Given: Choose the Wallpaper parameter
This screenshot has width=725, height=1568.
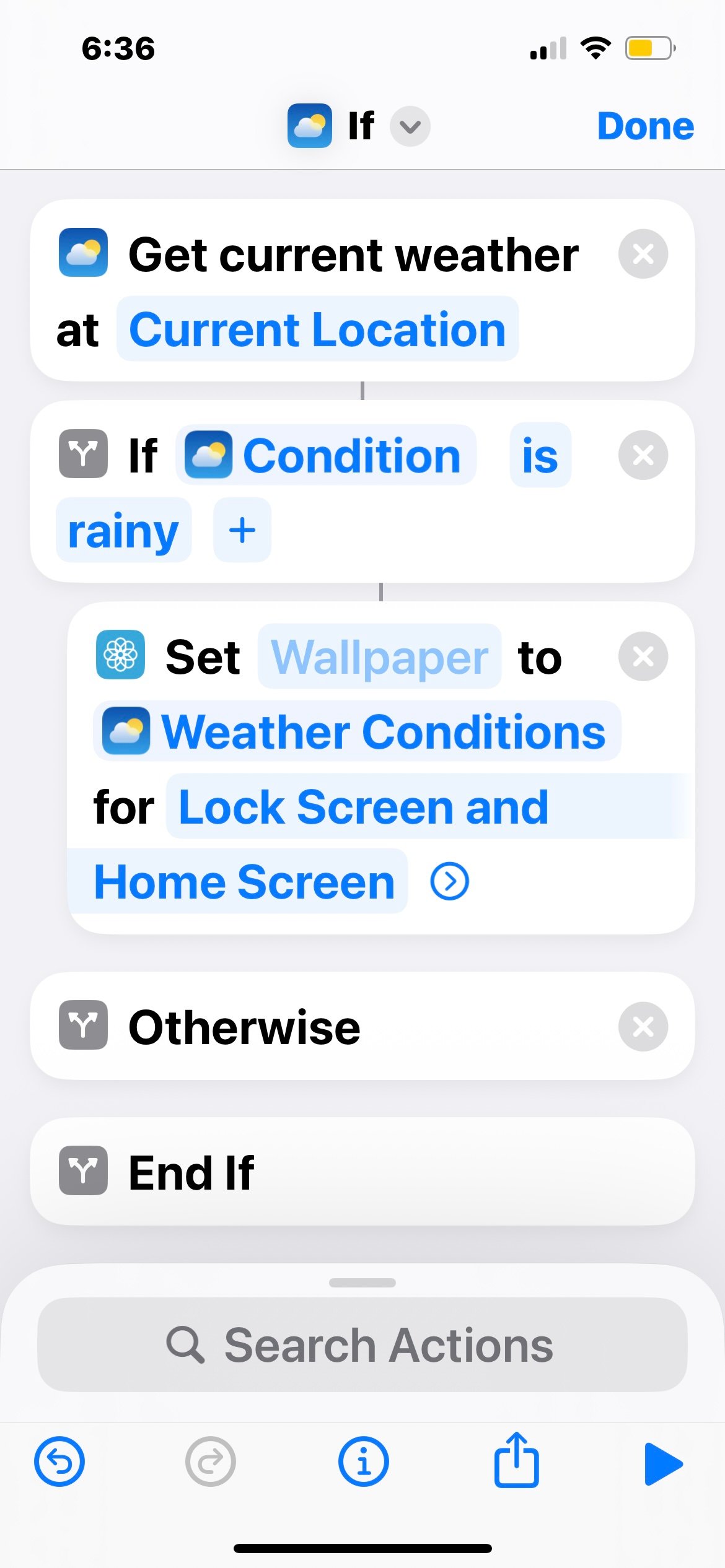Looking at the screenshot, I should (380, 656).
